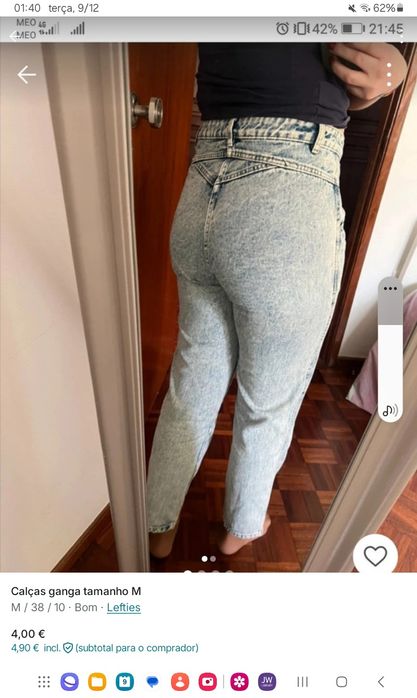The width and height of the screenshot is (417, 698).
Task: Go to the home screen
Action: click(x=341, y=682)
